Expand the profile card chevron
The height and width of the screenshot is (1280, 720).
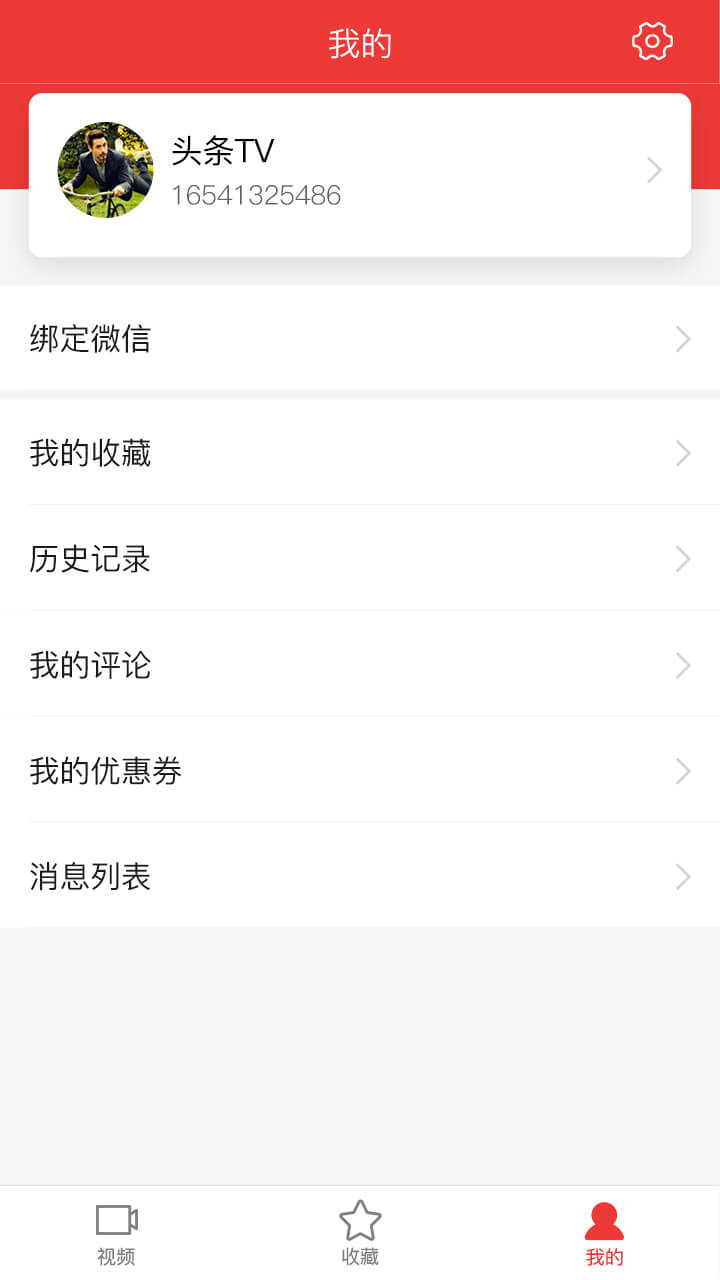pos(654,170)
